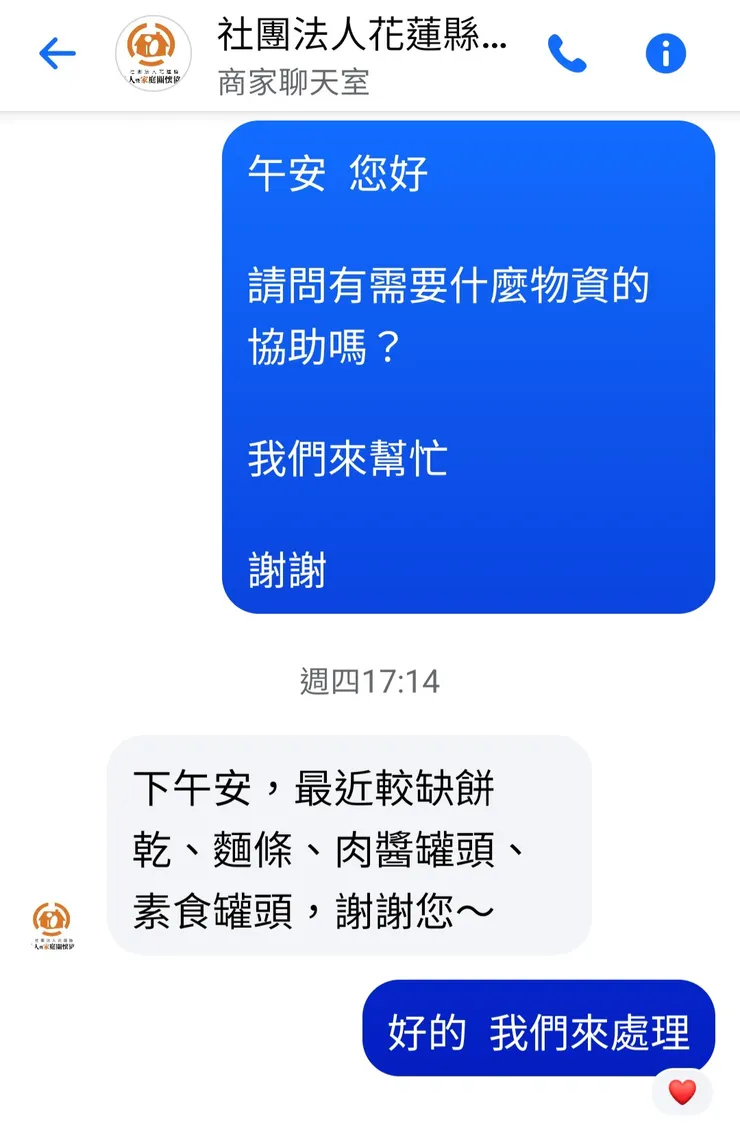
Task: Tap the 週四17:14 timestamp
Action: (369, 678)
